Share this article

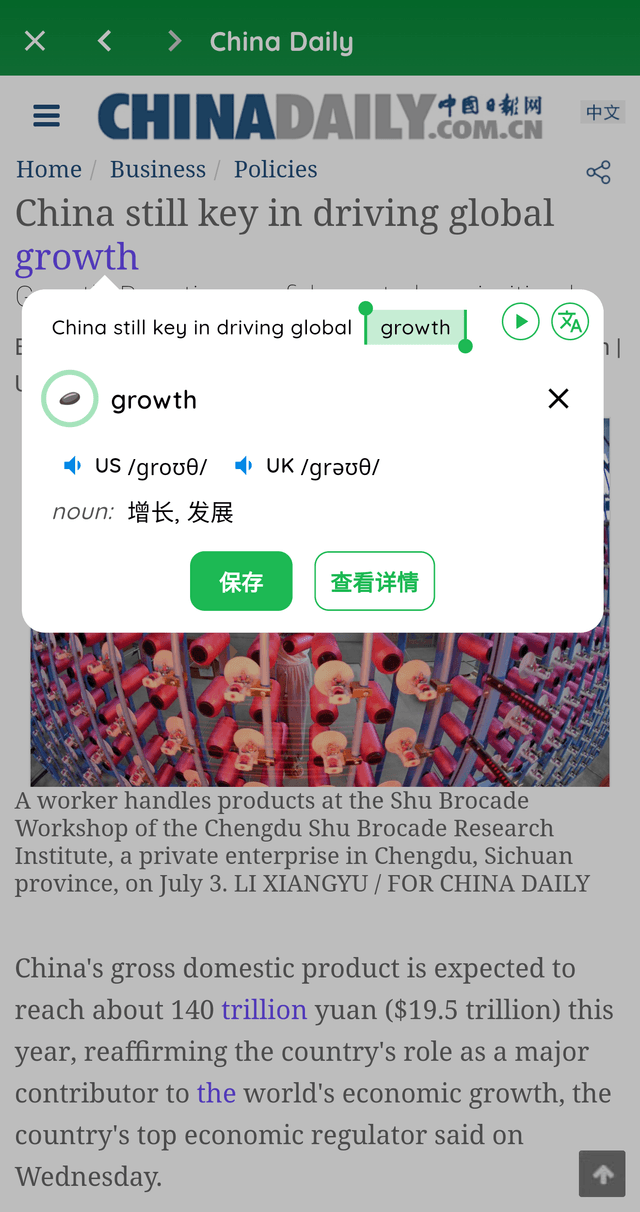click(x=598, y=172)
